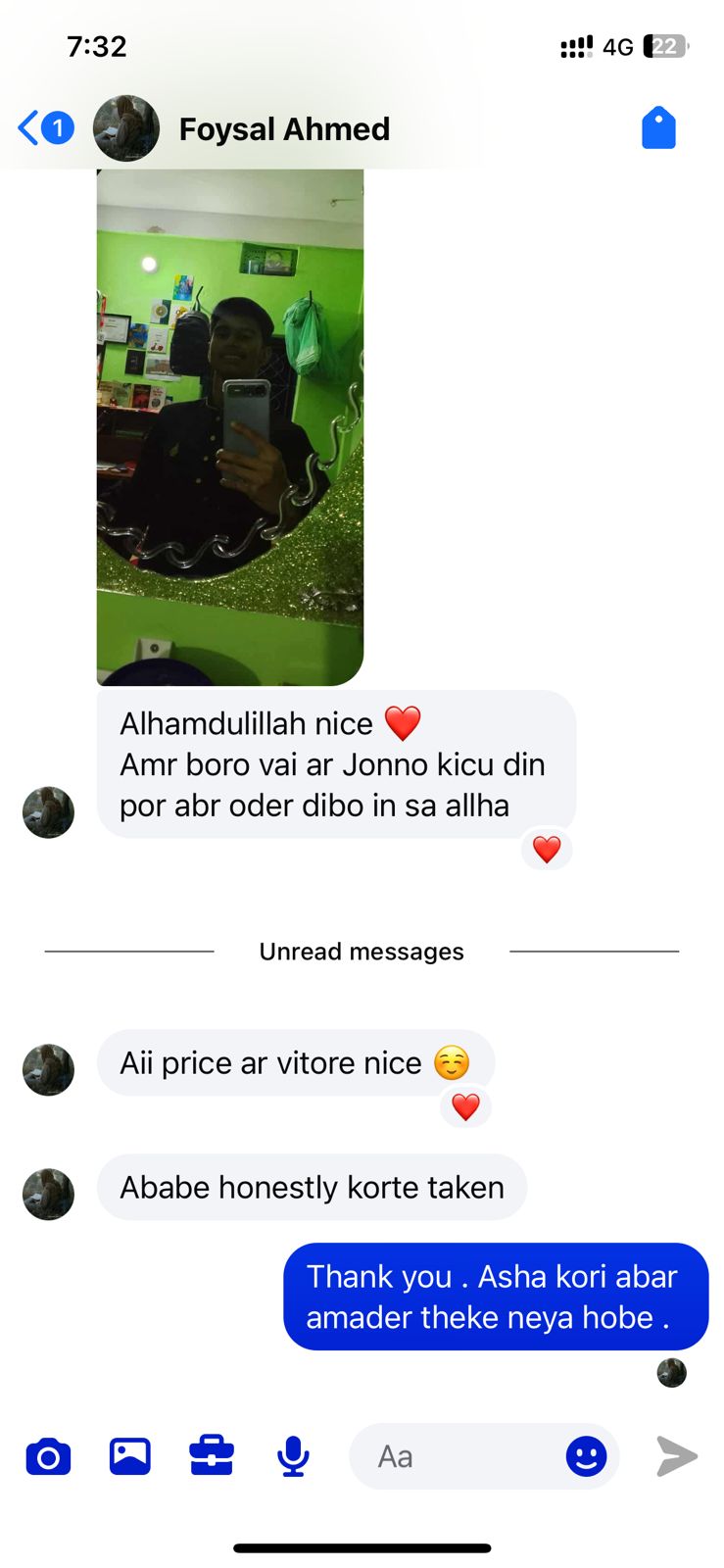
Task: Open Foysal Ahmed's profile from the header
Action: point(283,128)
